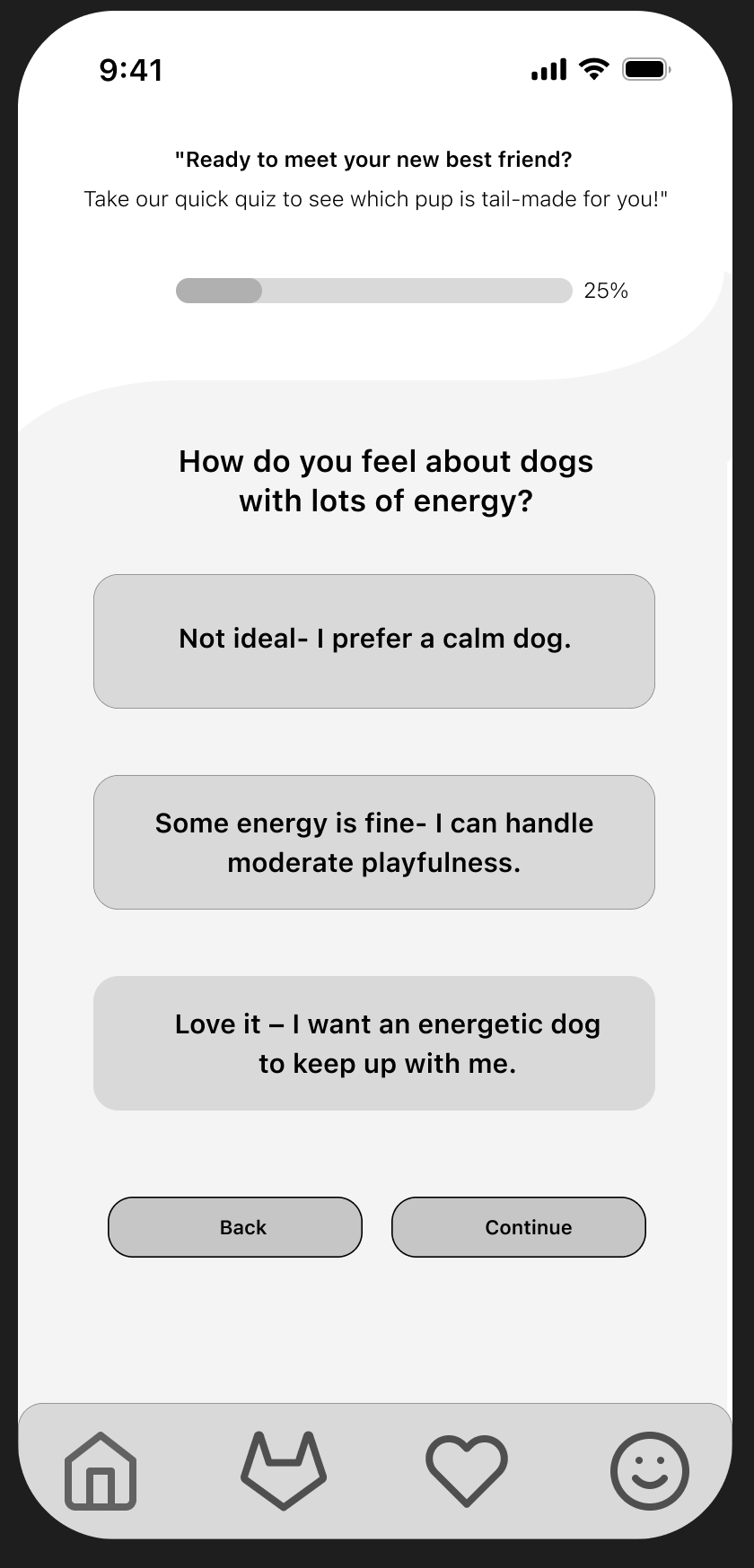Pick 'Love it – I want an energetic dog'

pyautogui.click(x=374, y=1043)
